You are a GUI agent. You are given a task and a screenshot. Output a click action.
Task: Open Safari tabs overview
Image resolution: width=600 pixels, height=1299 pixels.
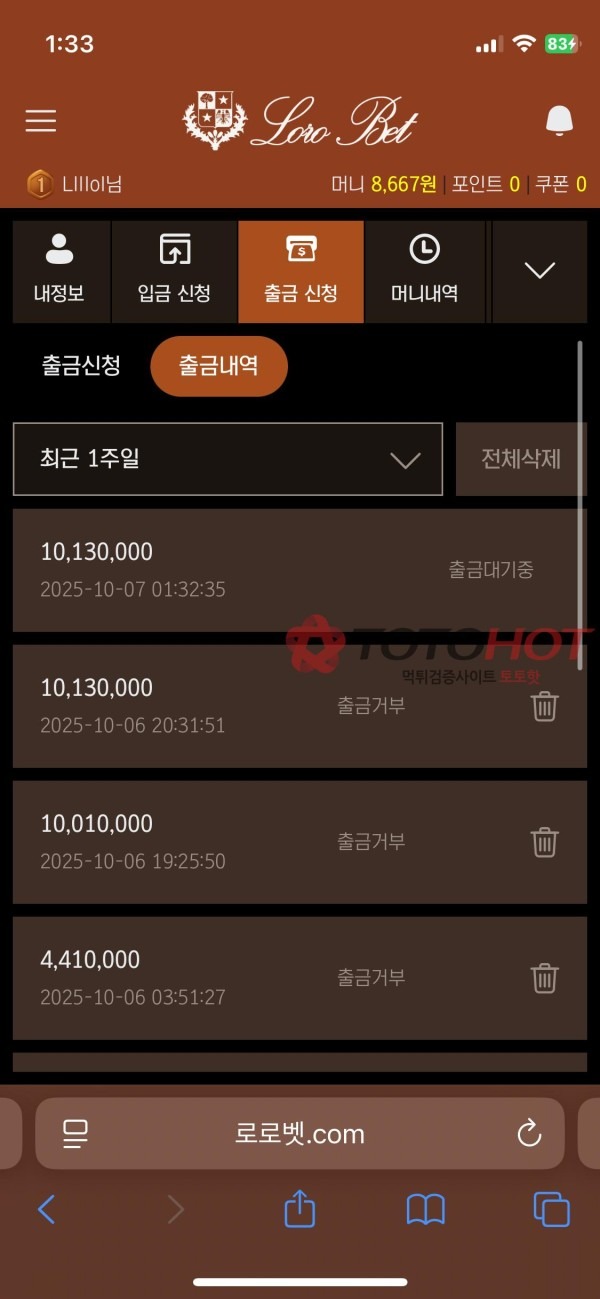click(x=551, y=1210)
